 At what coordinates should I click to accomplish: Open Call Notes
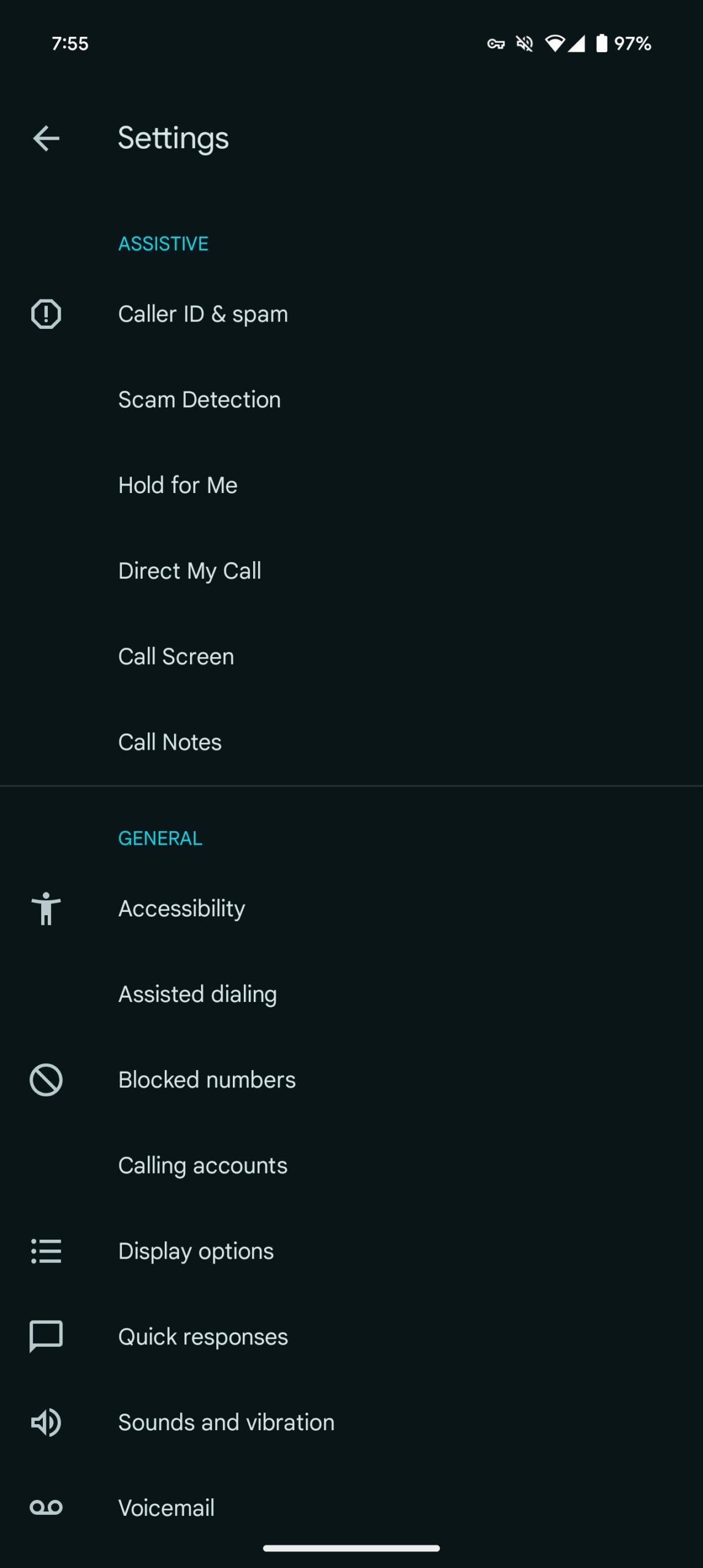pos(351,742)
